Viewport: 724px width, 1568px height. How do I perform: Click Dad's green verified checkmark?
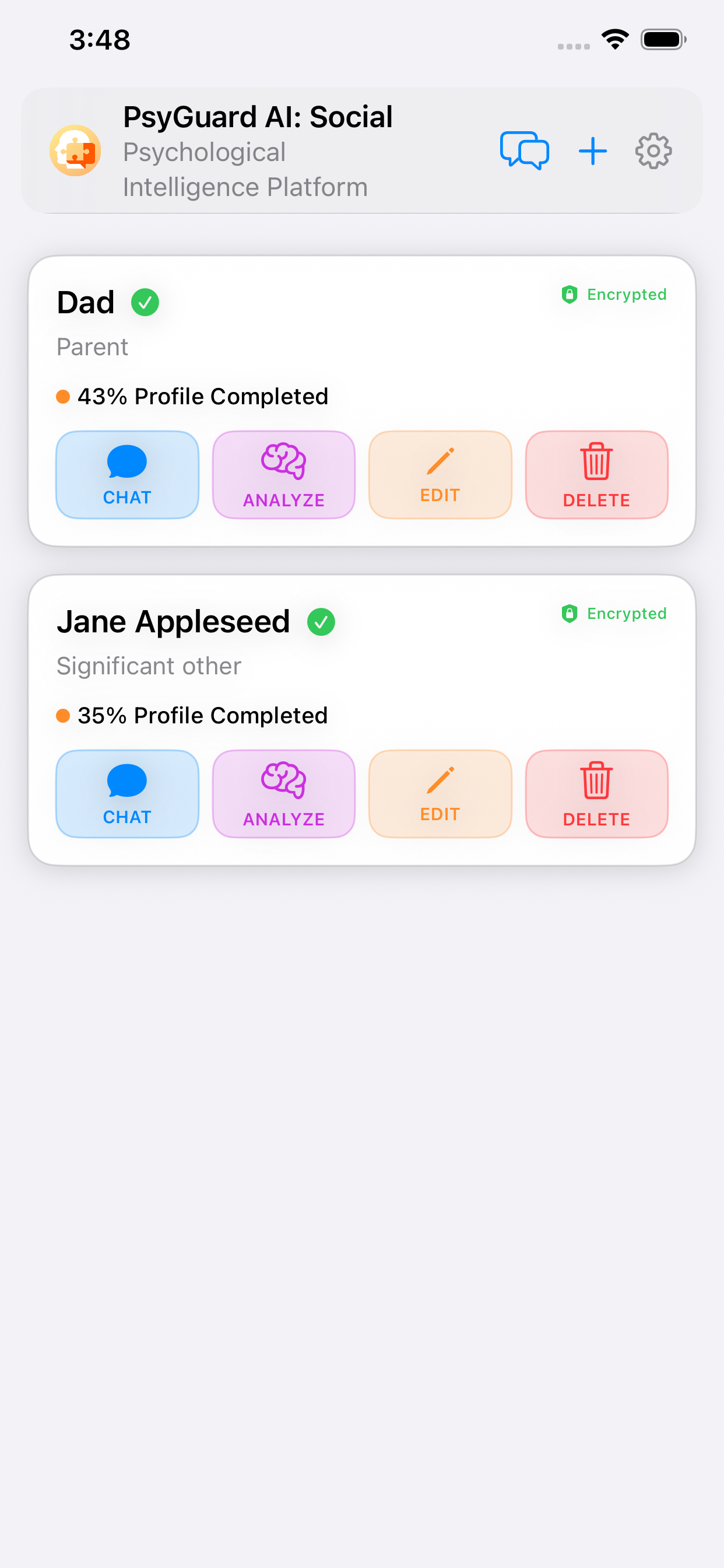pyautogui.click(x=145, y=303)
